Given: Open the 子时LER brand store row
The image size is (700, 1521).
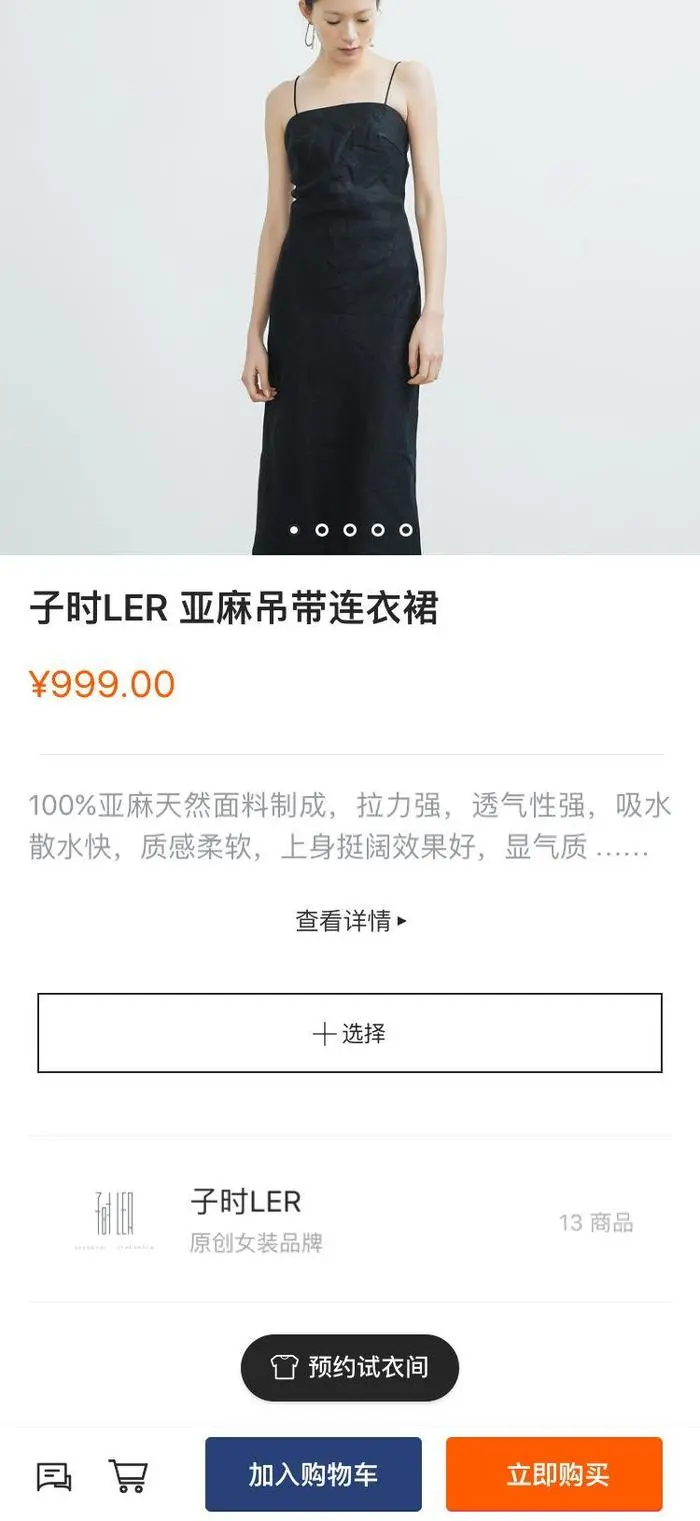Looking at the screenshot, I should (349, 1221).
